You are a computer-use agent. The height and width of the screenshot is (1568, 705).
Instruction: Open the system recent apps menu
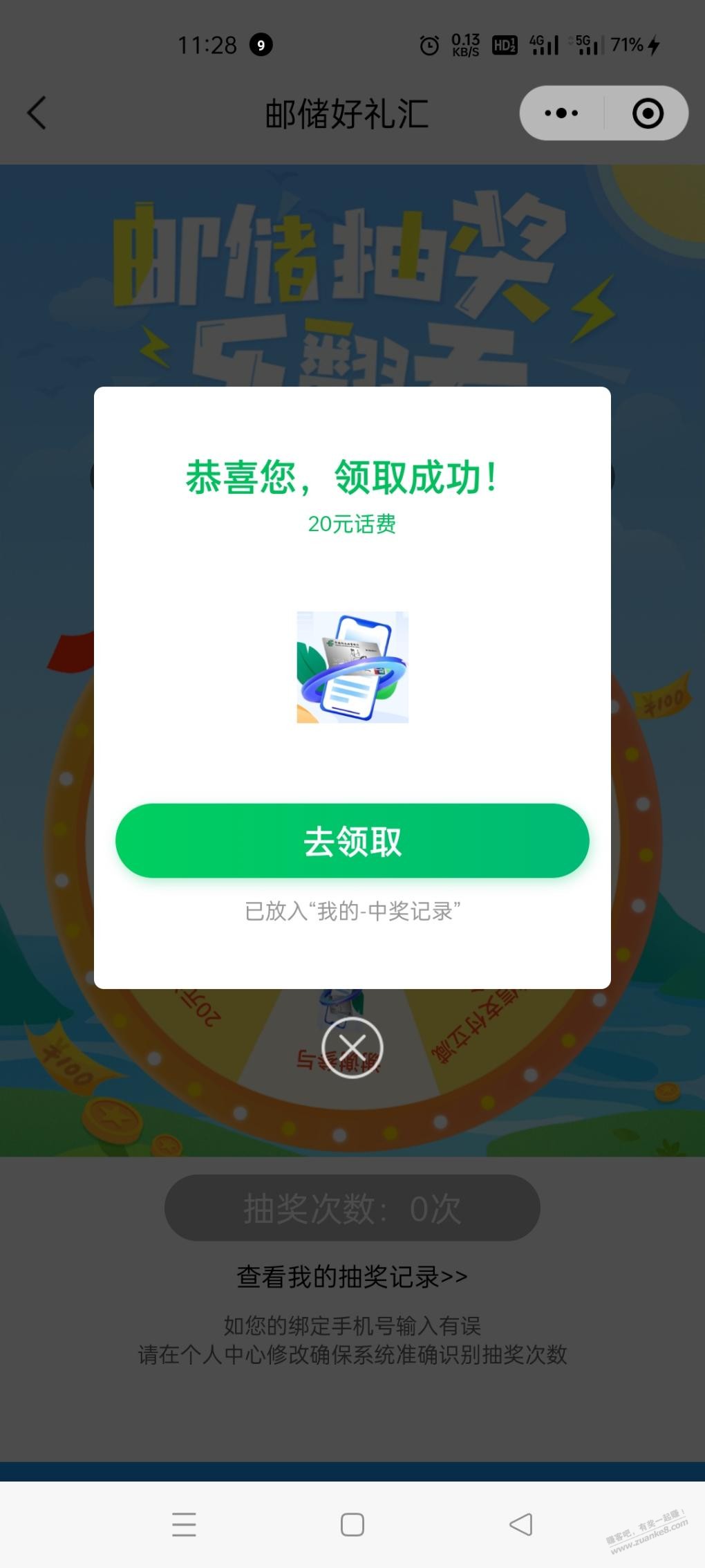click(x=184, y=1524)
